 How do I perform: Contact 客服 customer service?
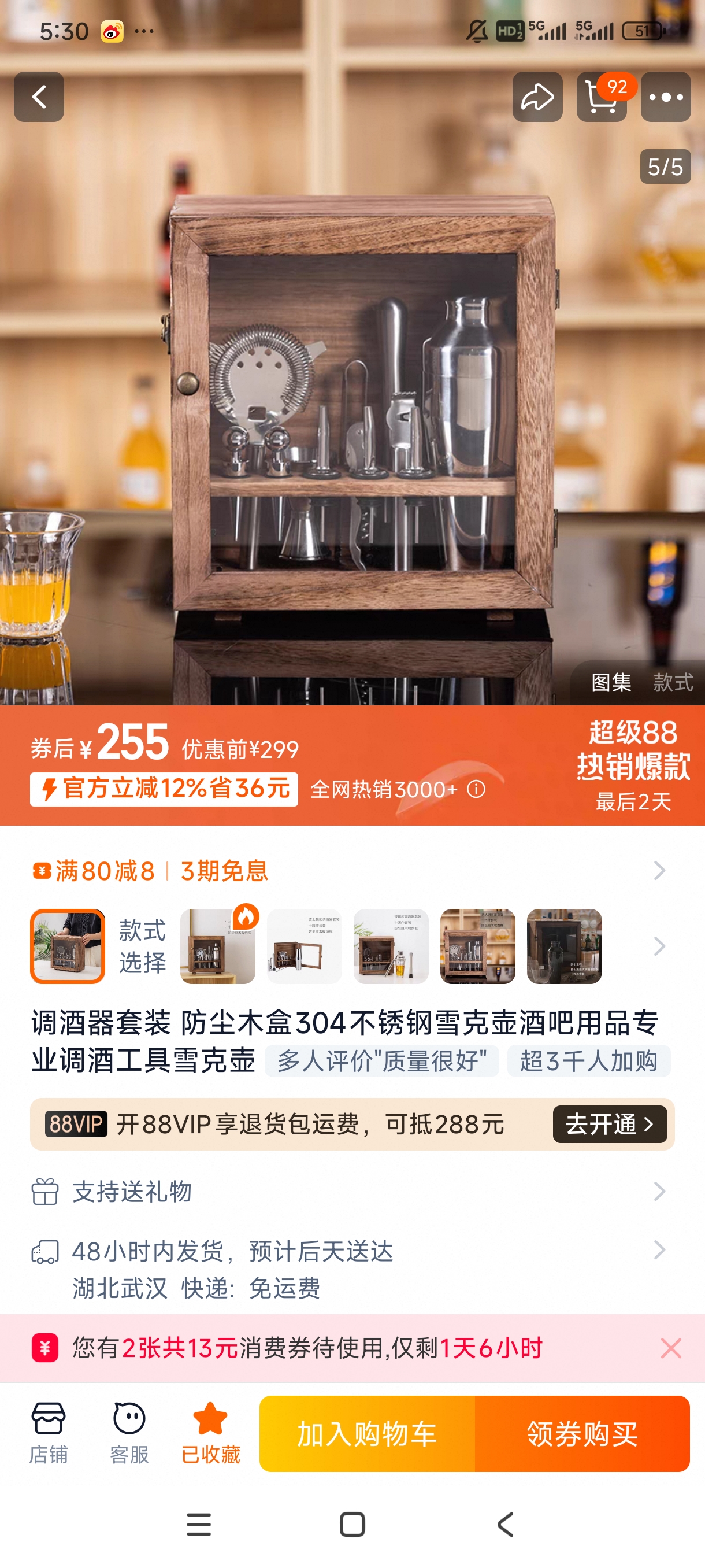[x=129, y=1432]
